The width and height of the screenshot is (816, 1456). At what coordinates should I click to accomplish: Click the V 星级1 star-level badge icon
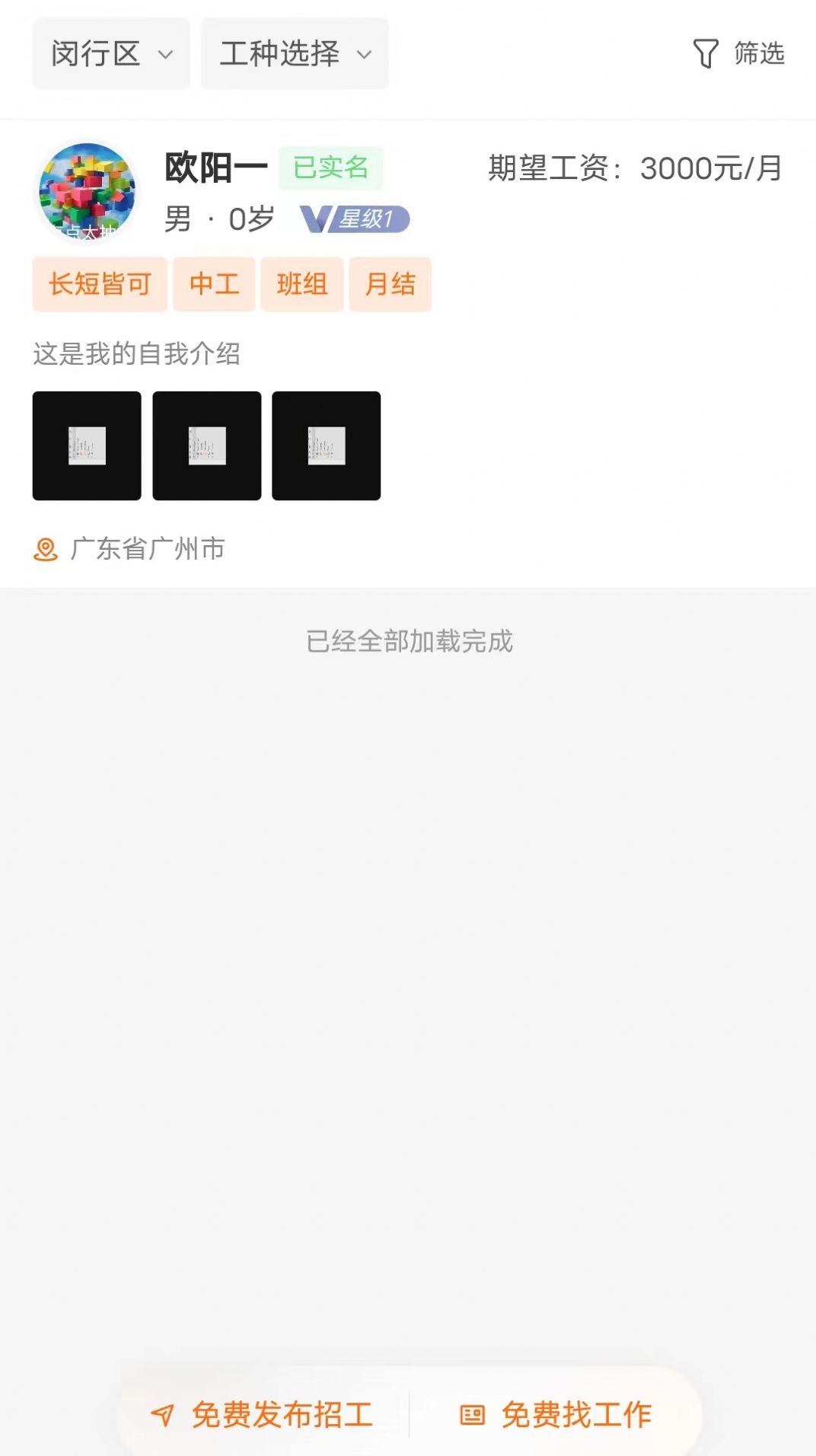click(353, 220)
